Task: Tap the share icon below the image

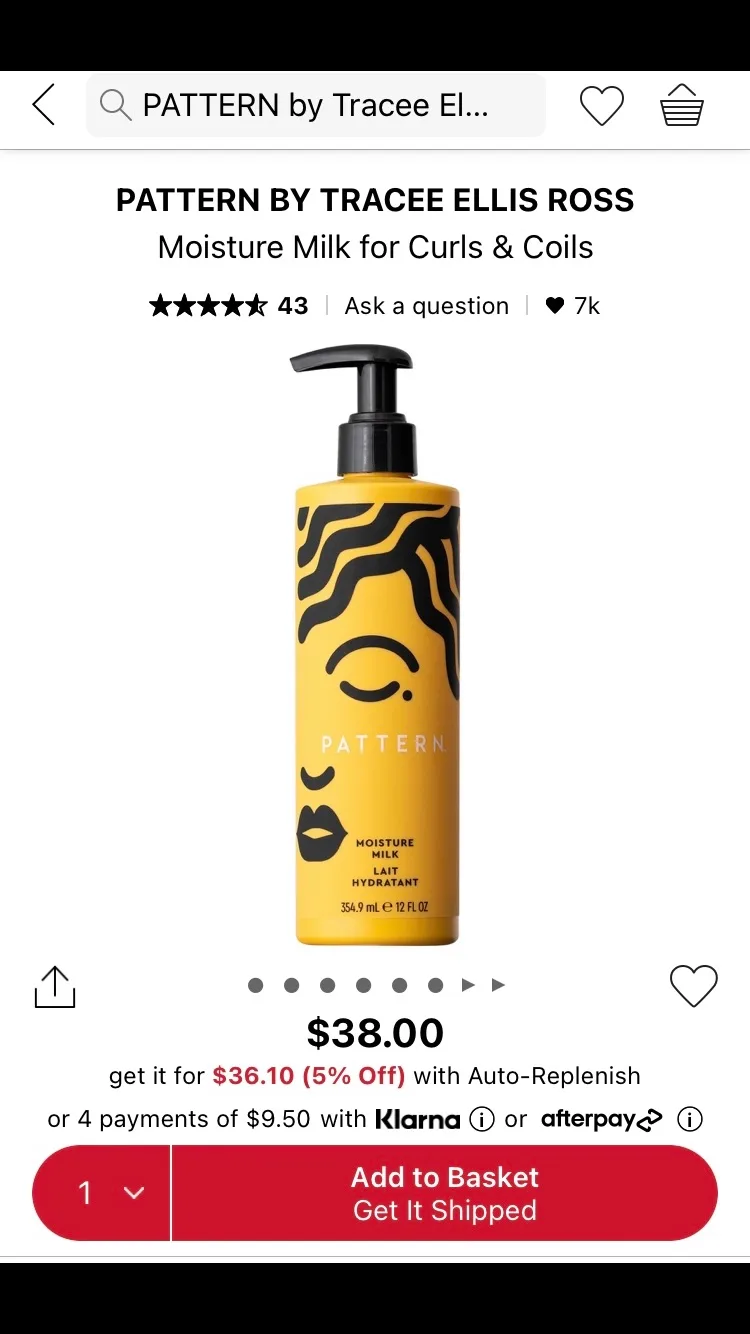Action: point(55,987)
